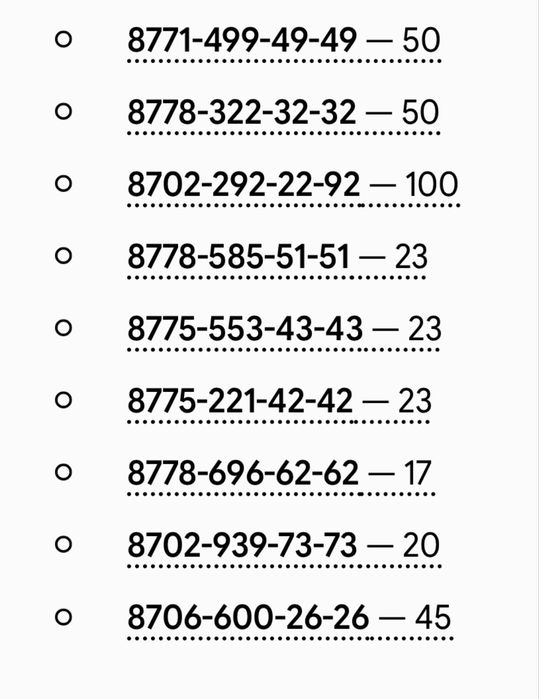Open the number 8702-939-73-73
This screenshot has width=539, height=699.
242,545
